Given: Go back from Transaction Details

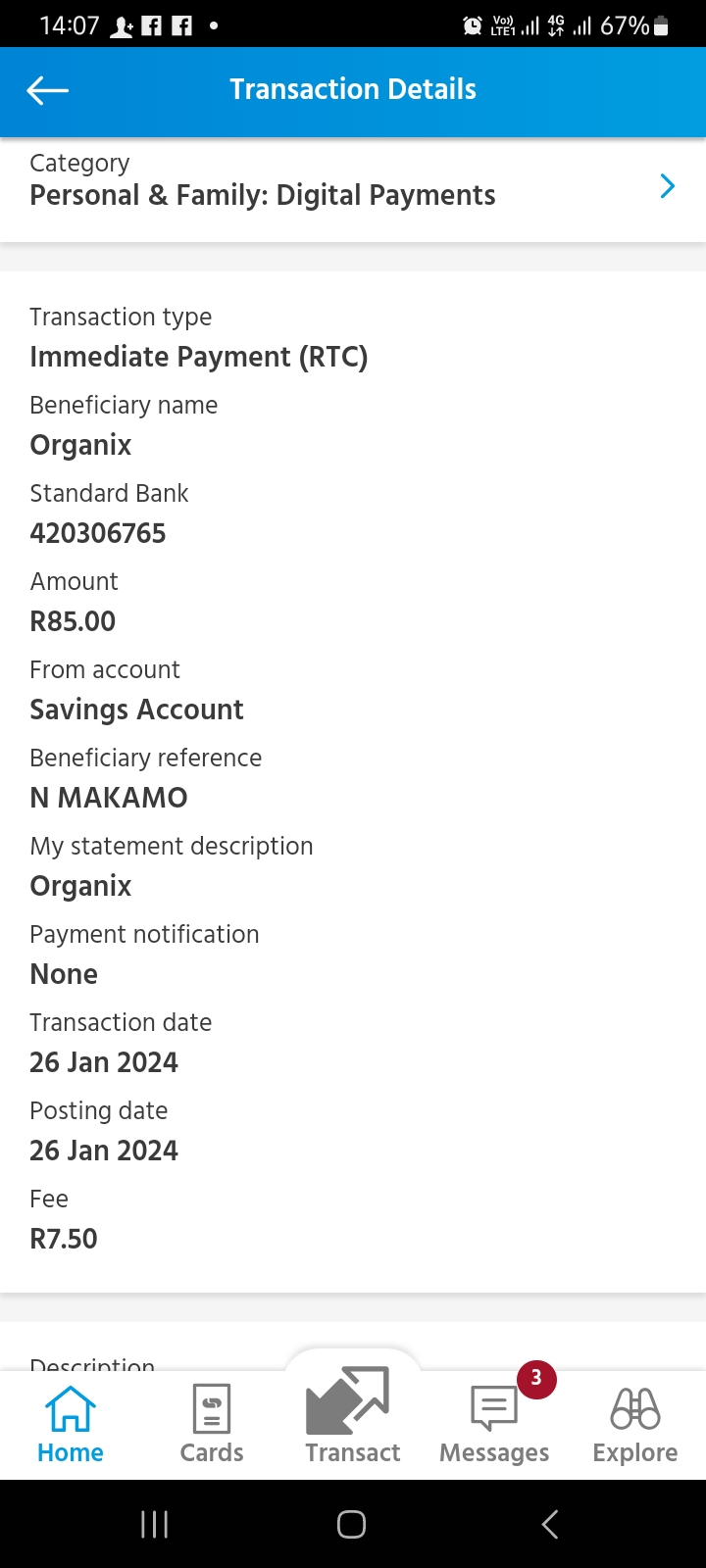Looking at the screenshot, I should [x=47, y=91].
